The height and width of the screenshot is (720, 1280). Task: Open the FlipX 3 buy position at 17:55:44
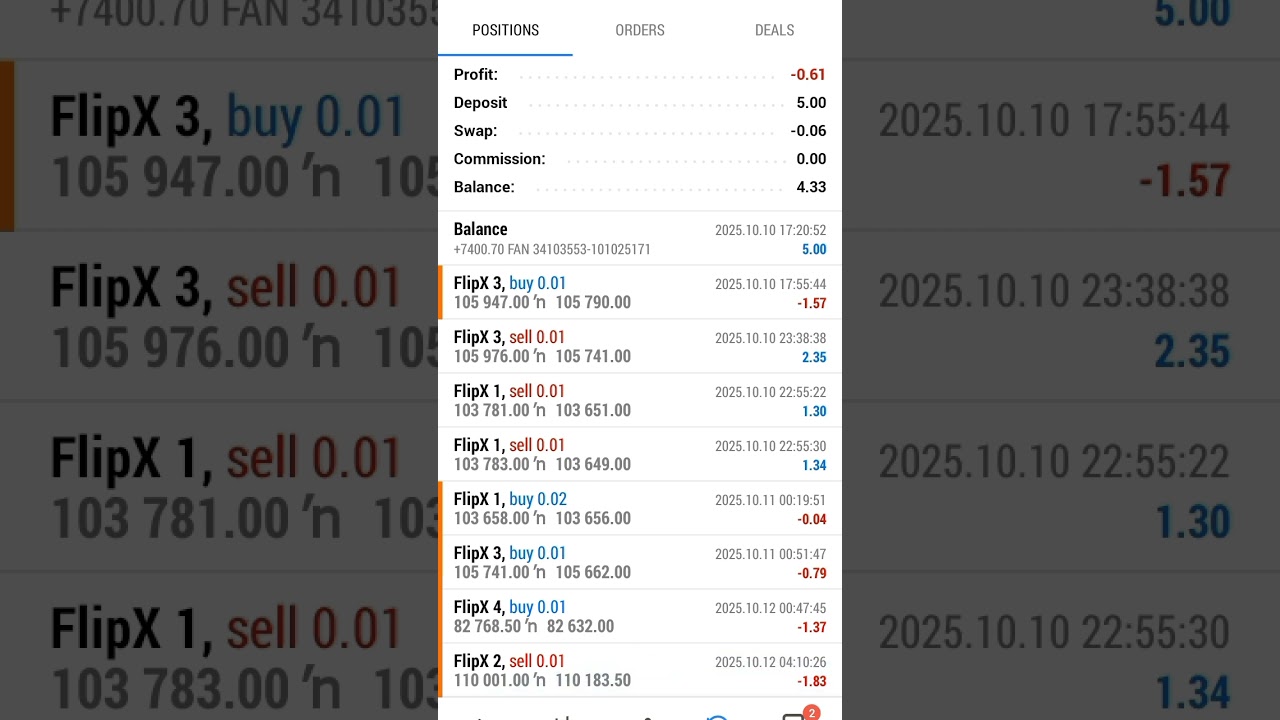pyautogui.click(x=640, y=293)
